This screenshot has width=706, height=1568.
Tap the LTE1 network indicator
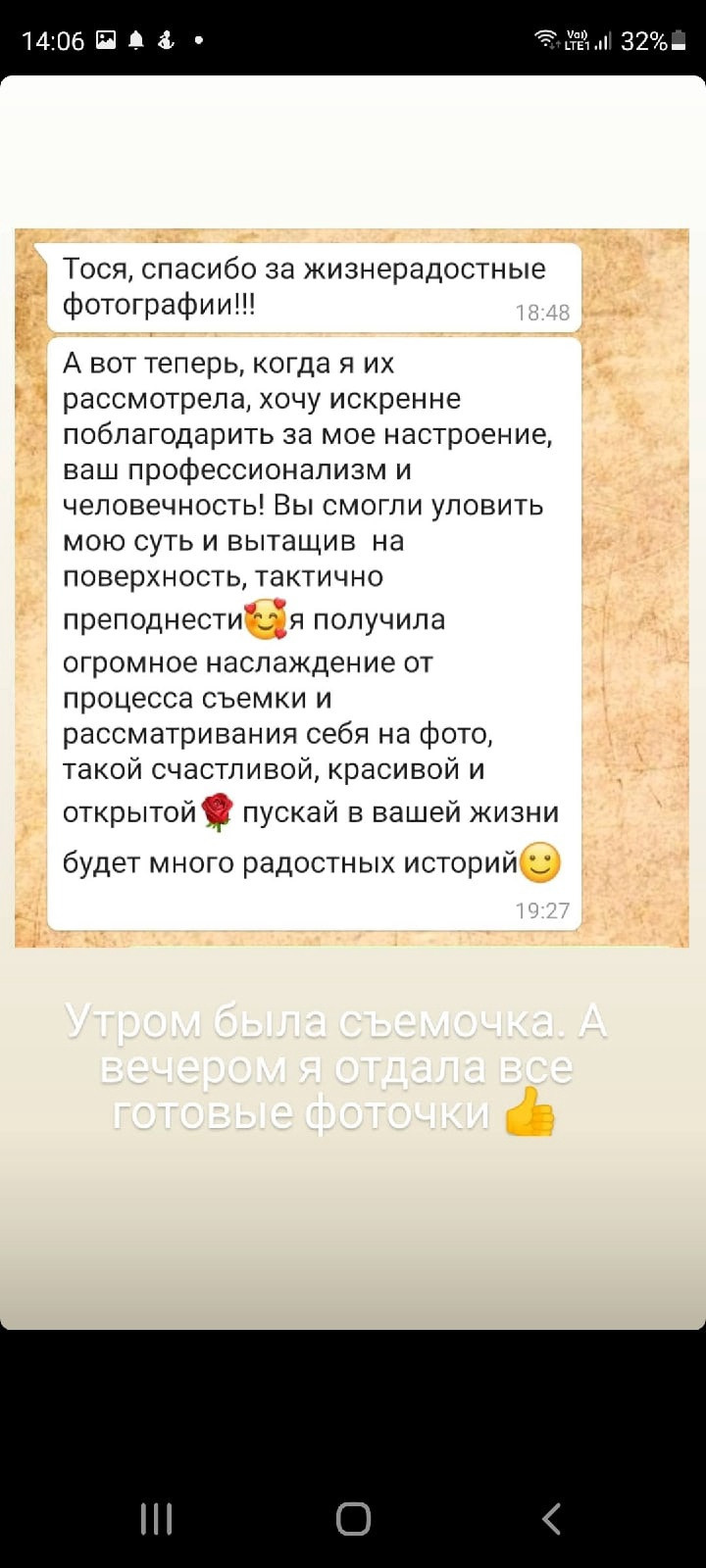[x=576, y=39]
